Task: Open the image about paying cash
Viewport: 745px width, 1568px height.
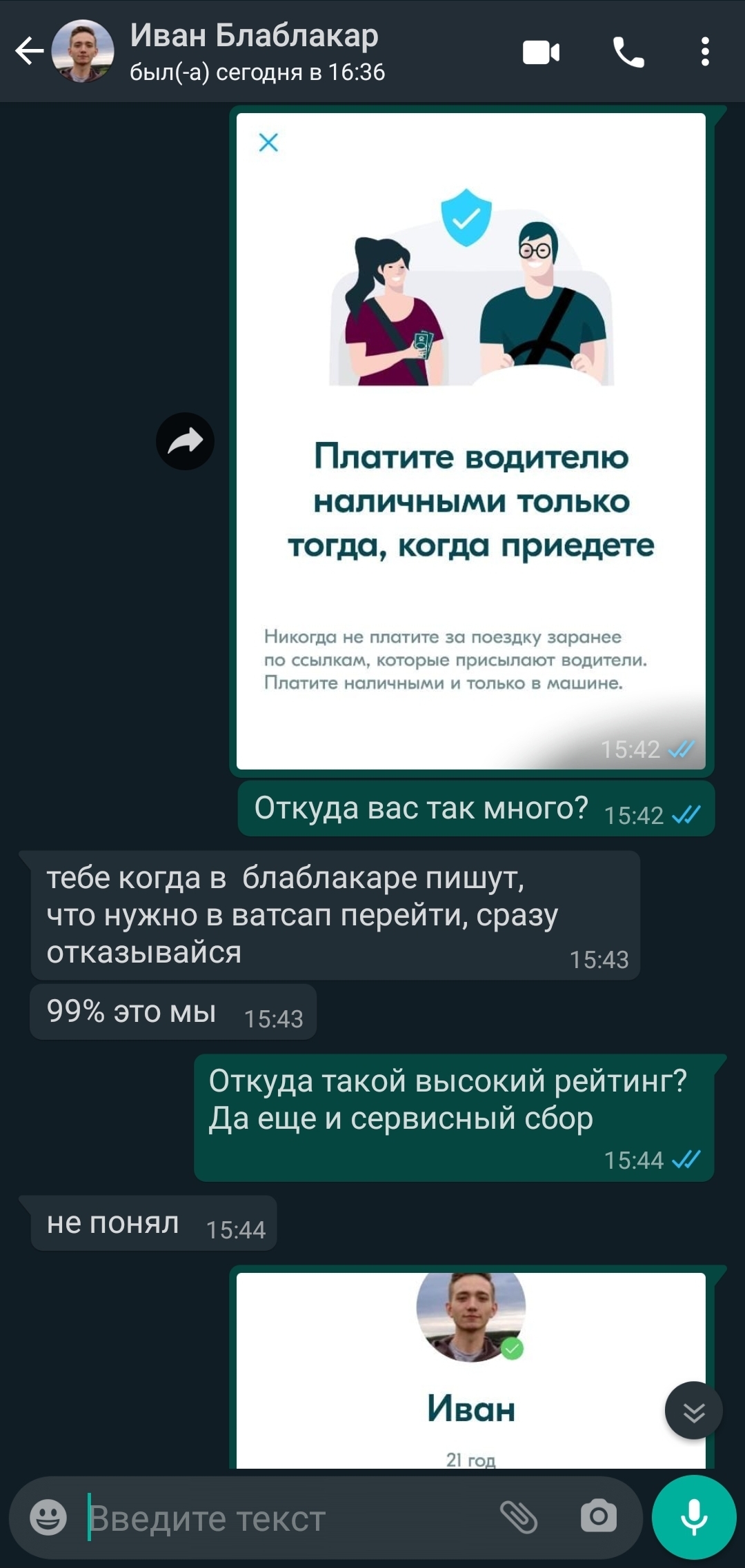Action: click(x=470, y=441)
